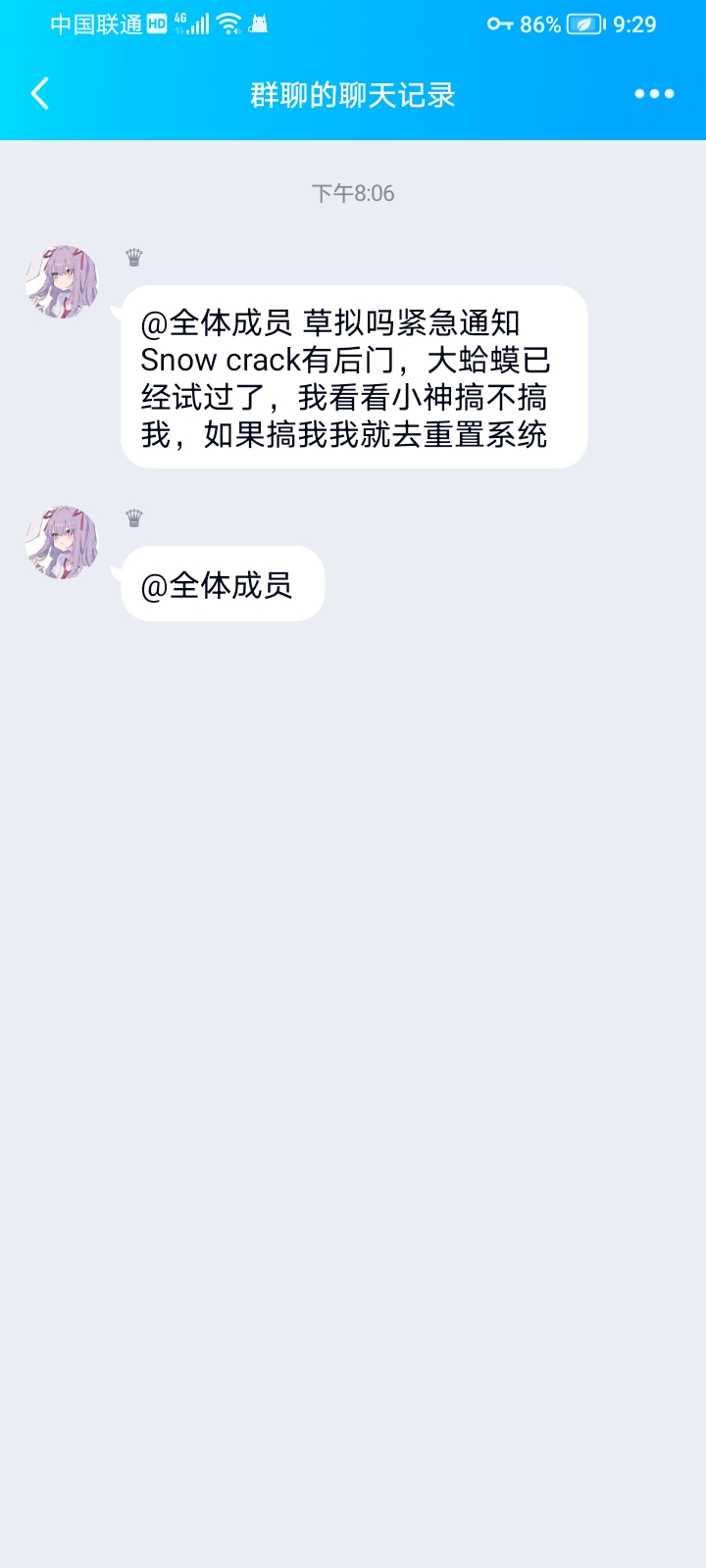Tap the headset icon in the status bar
The height and width of the screenshot is (1568, 706).
click(259, 24)
